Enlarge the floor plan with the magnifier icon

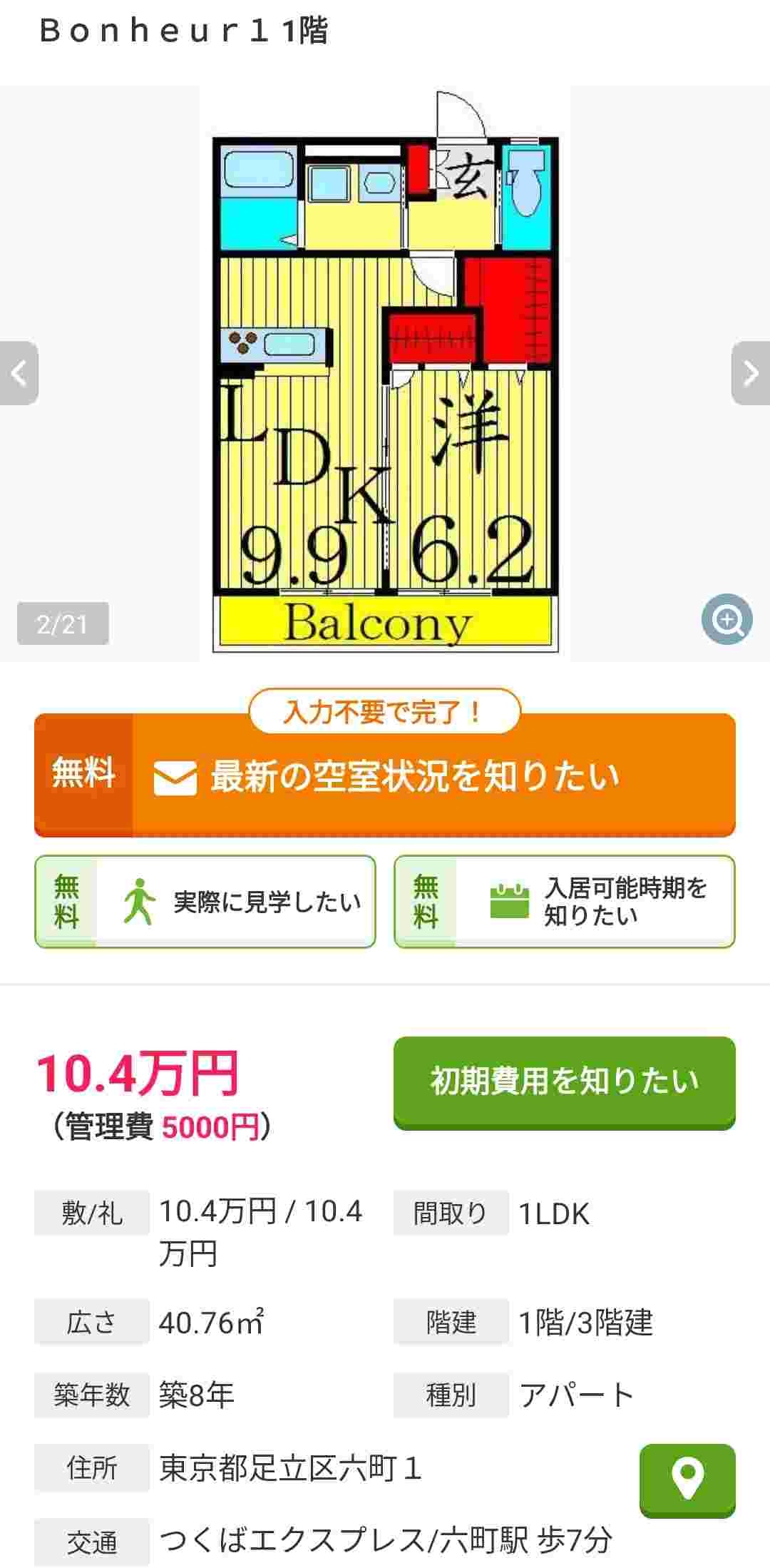727,619
